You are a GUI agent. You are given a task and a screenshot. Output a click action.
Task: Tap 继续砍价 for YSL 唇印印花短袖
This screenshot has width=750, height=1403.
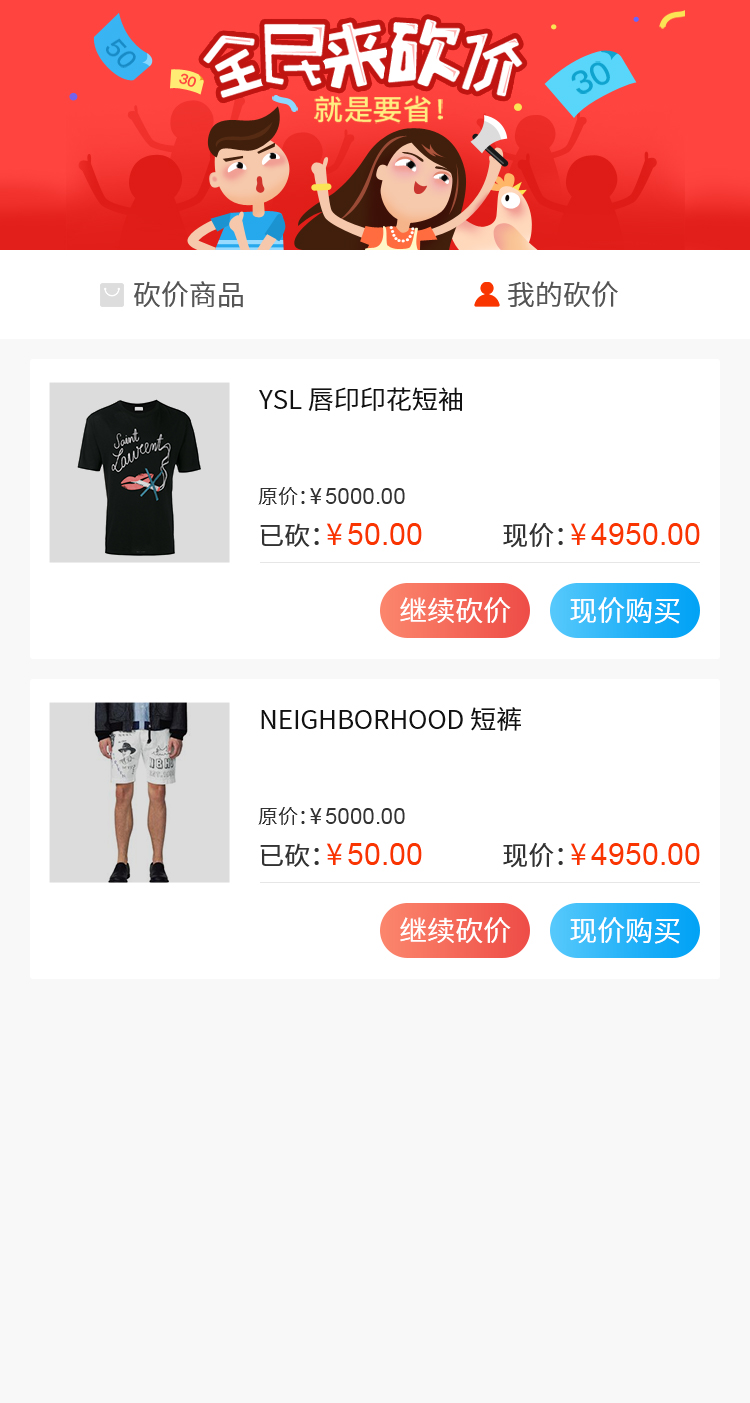(455, 610)
